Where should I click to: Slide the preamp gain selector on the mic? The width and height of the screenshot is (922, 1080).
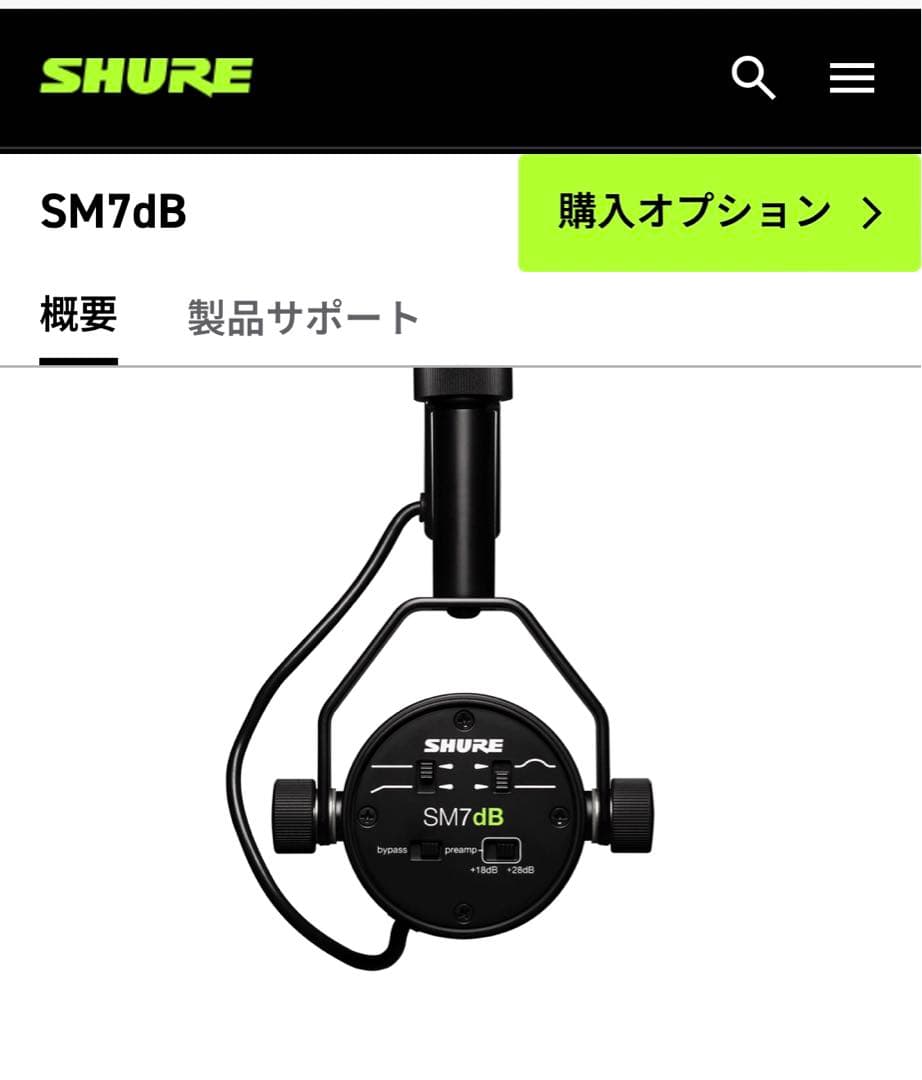(501, 850)
